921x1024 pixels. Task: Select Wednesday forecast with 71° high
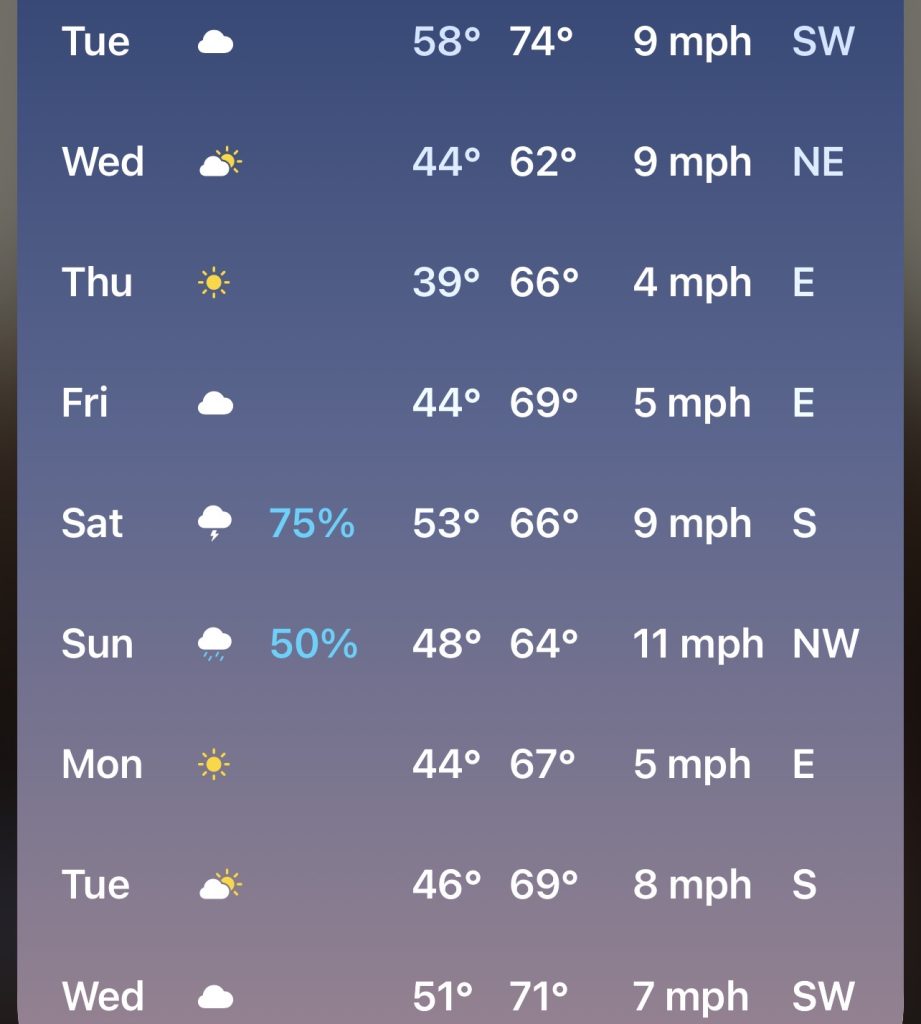pos(460,996)
